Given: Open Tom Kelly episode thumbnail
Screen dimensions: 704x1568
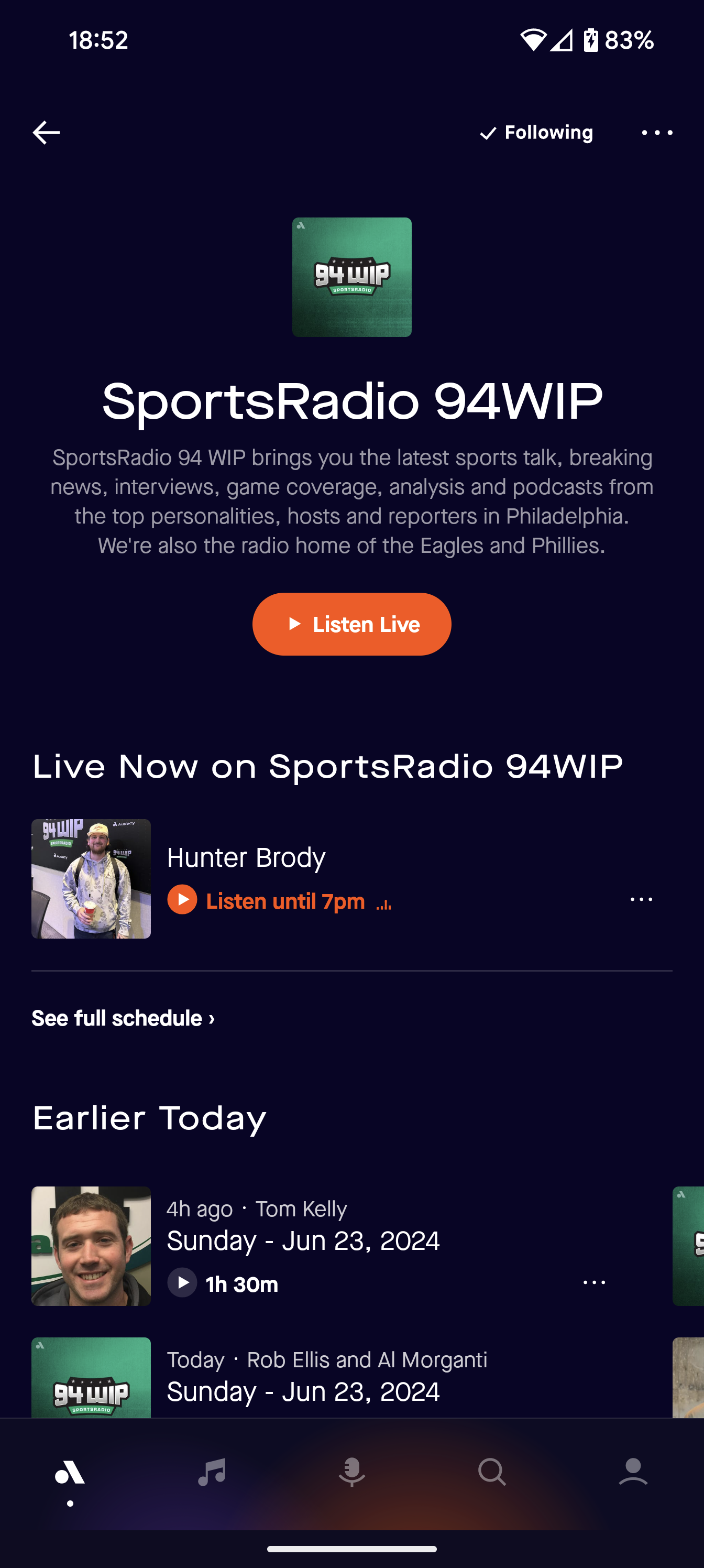Looking at the screenshot, I should click(91, 1246).
